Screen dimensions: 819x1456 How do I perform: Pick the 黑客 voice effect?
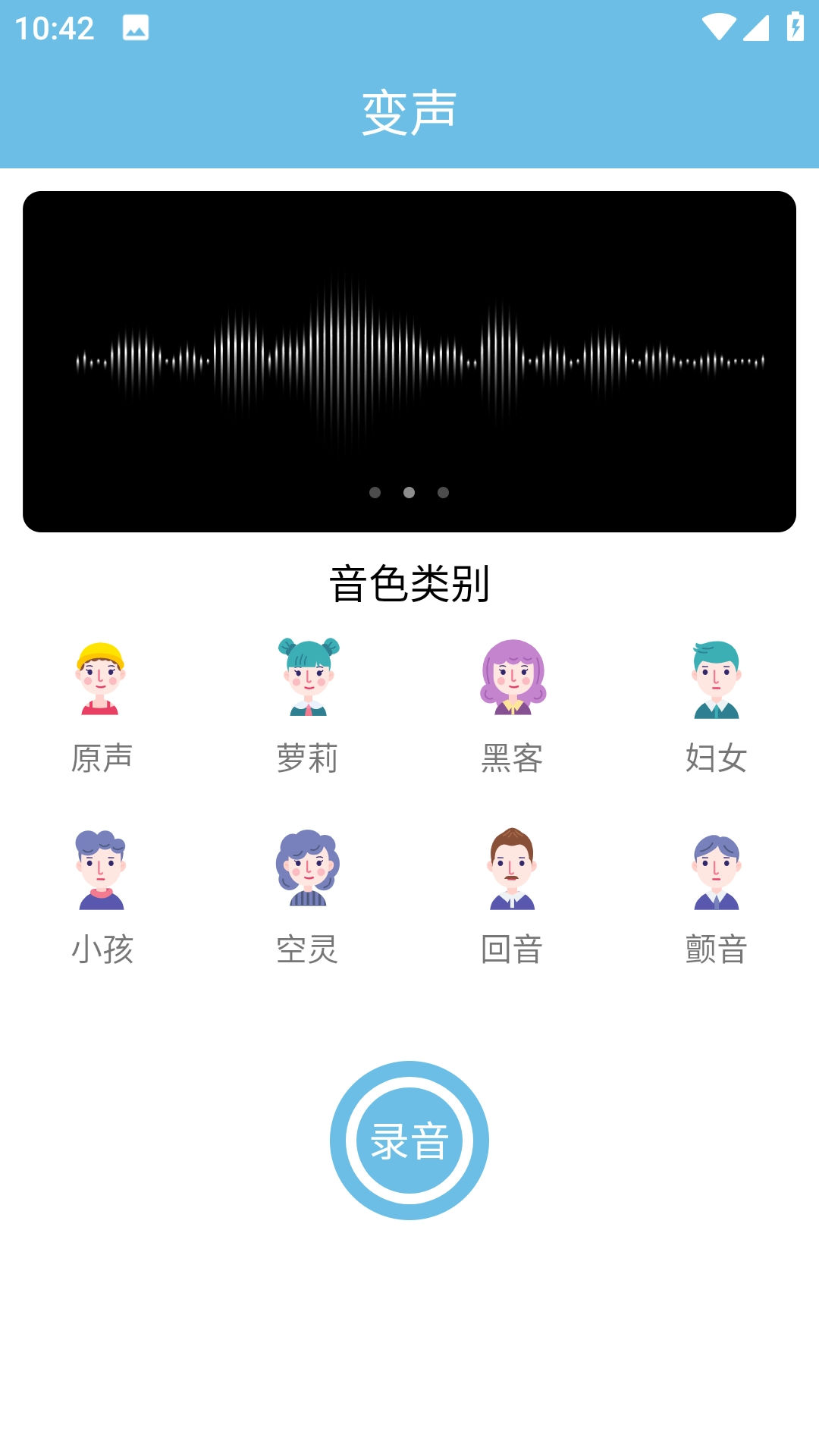[512, 707]
